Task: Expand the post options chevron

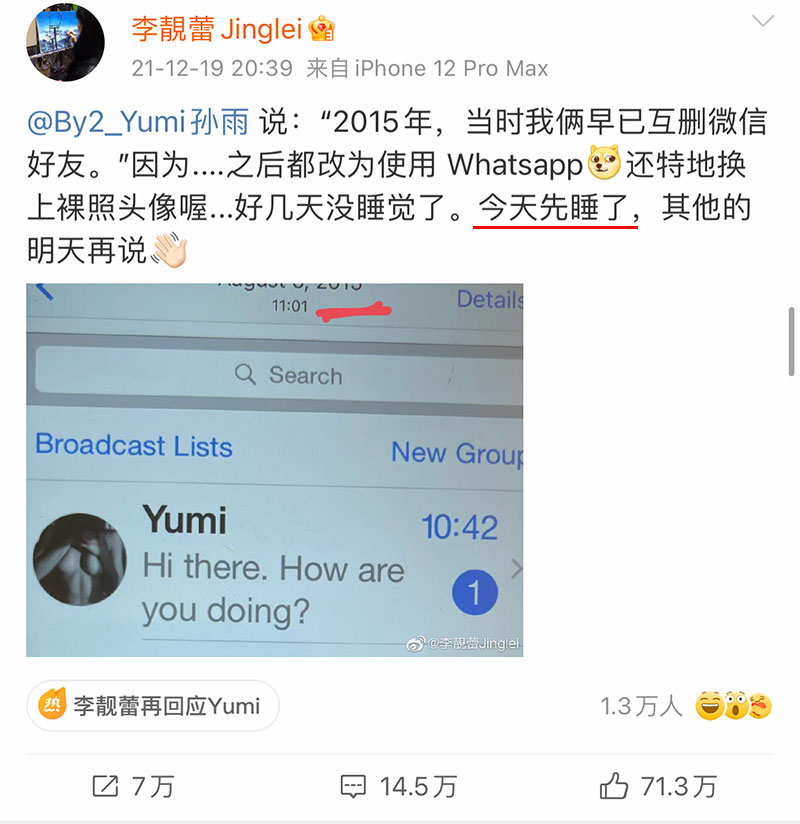Action: click(x=763, y=21)
